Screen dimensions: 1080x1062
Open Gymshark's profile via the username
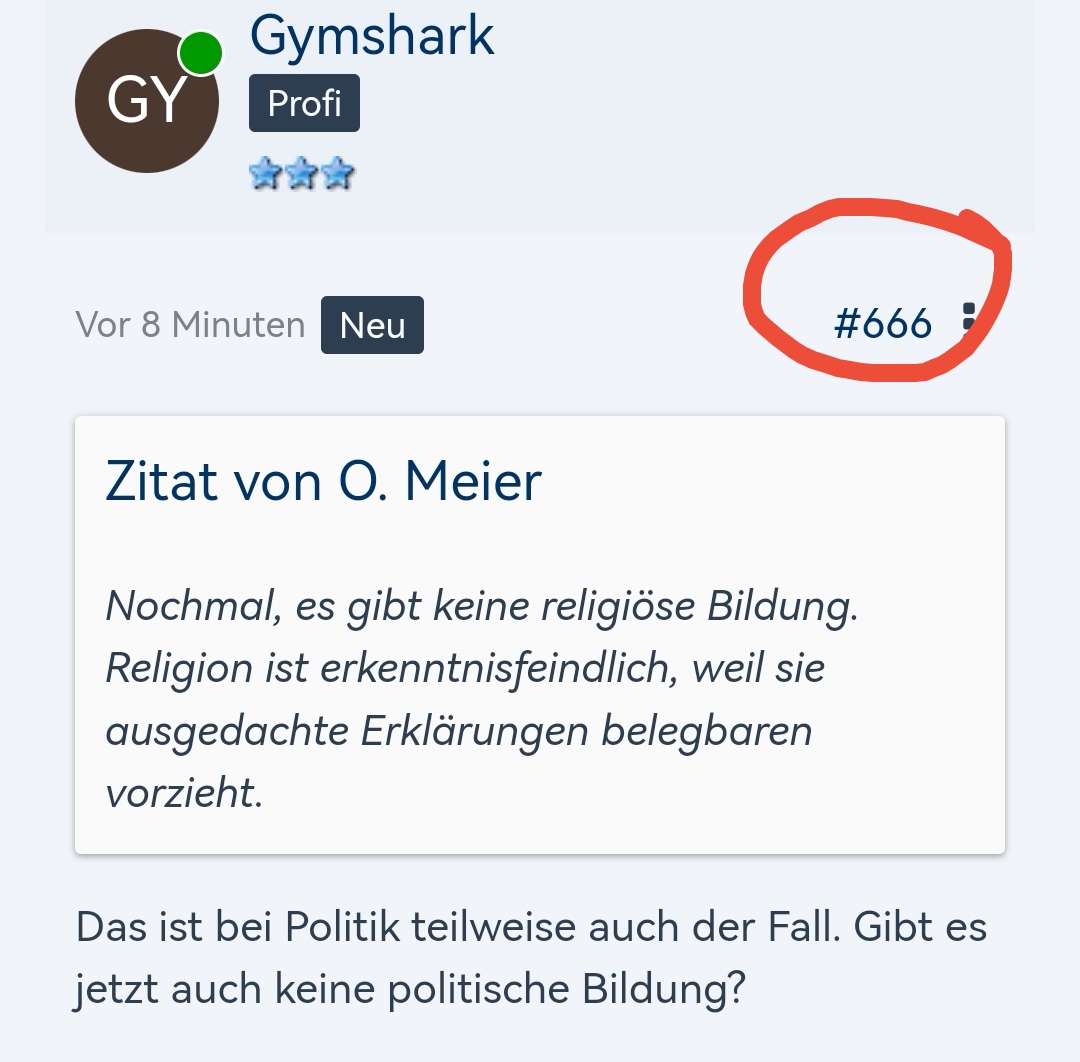[371, 36]
